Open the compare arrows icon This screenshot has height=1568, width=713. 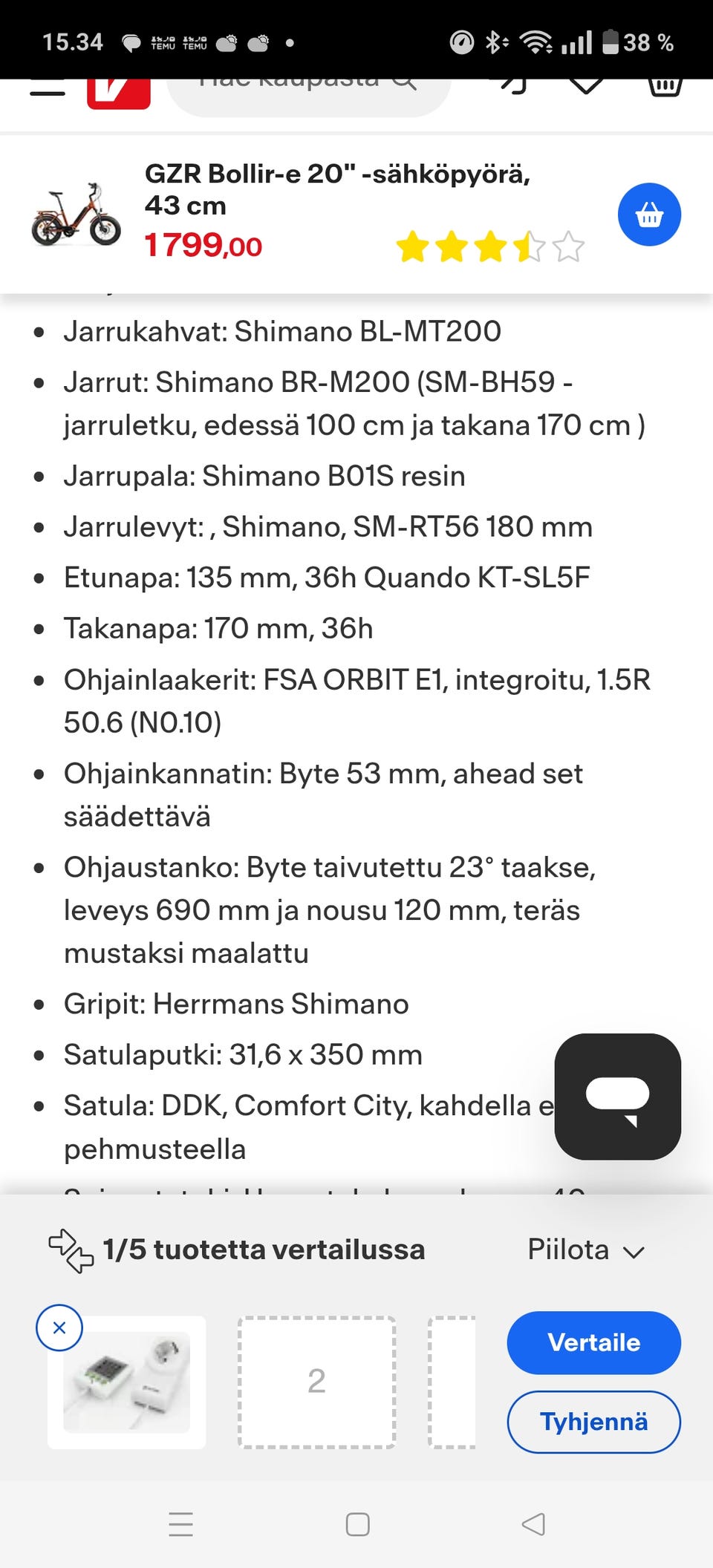[x=70, y=1249]
